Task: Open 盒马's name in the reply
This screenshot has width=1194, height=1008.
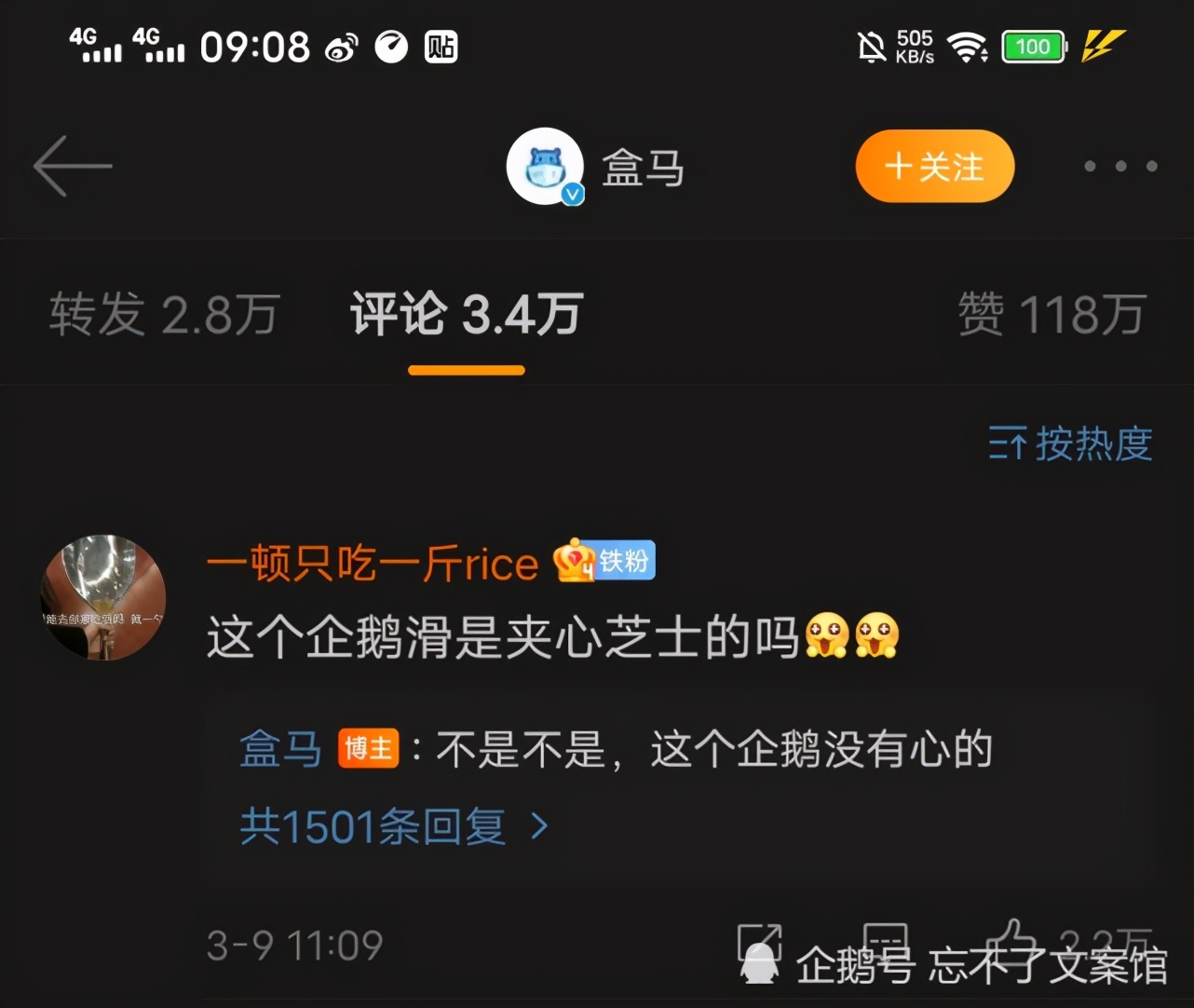Action: [x=280, y=750]
